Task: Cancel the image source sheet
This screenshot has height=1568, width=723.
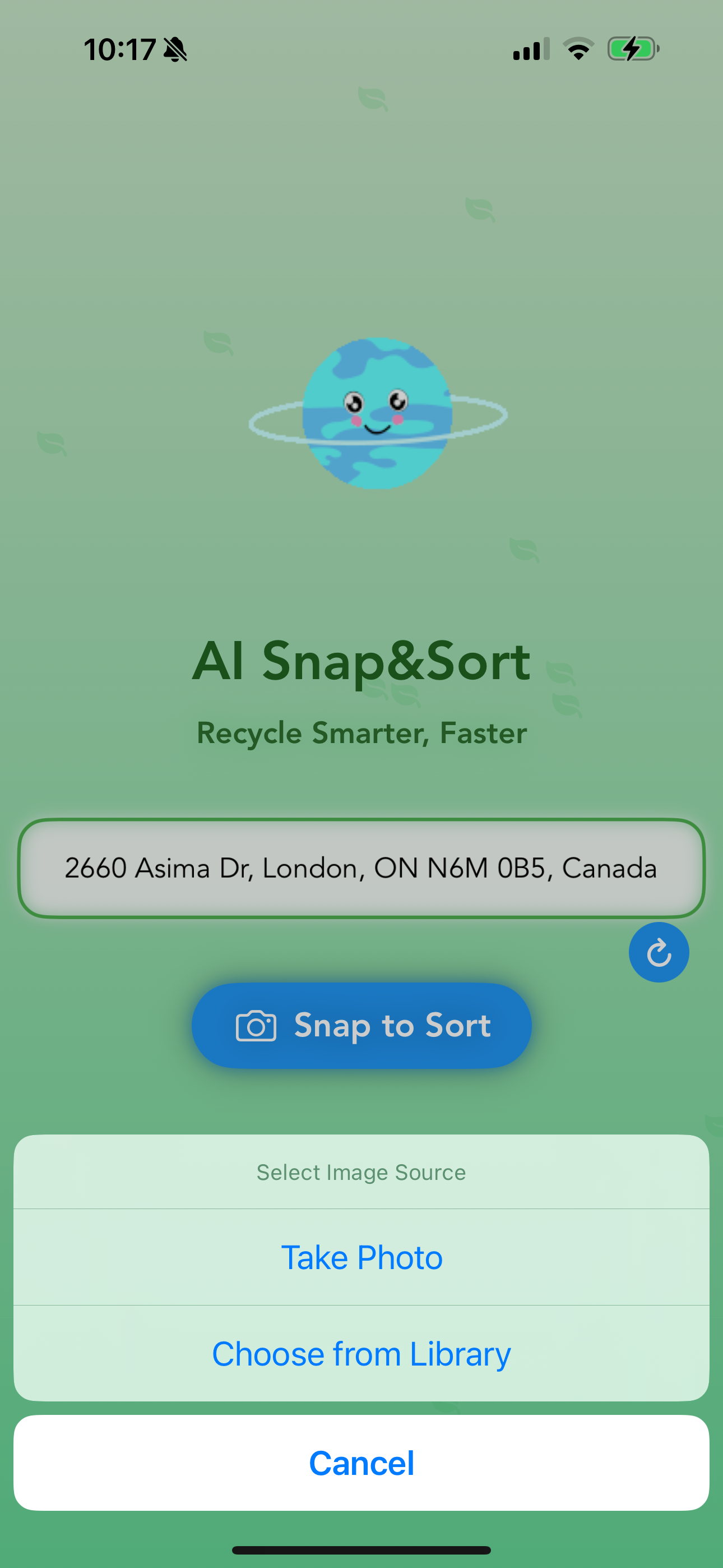Action: coord(361,1463)
